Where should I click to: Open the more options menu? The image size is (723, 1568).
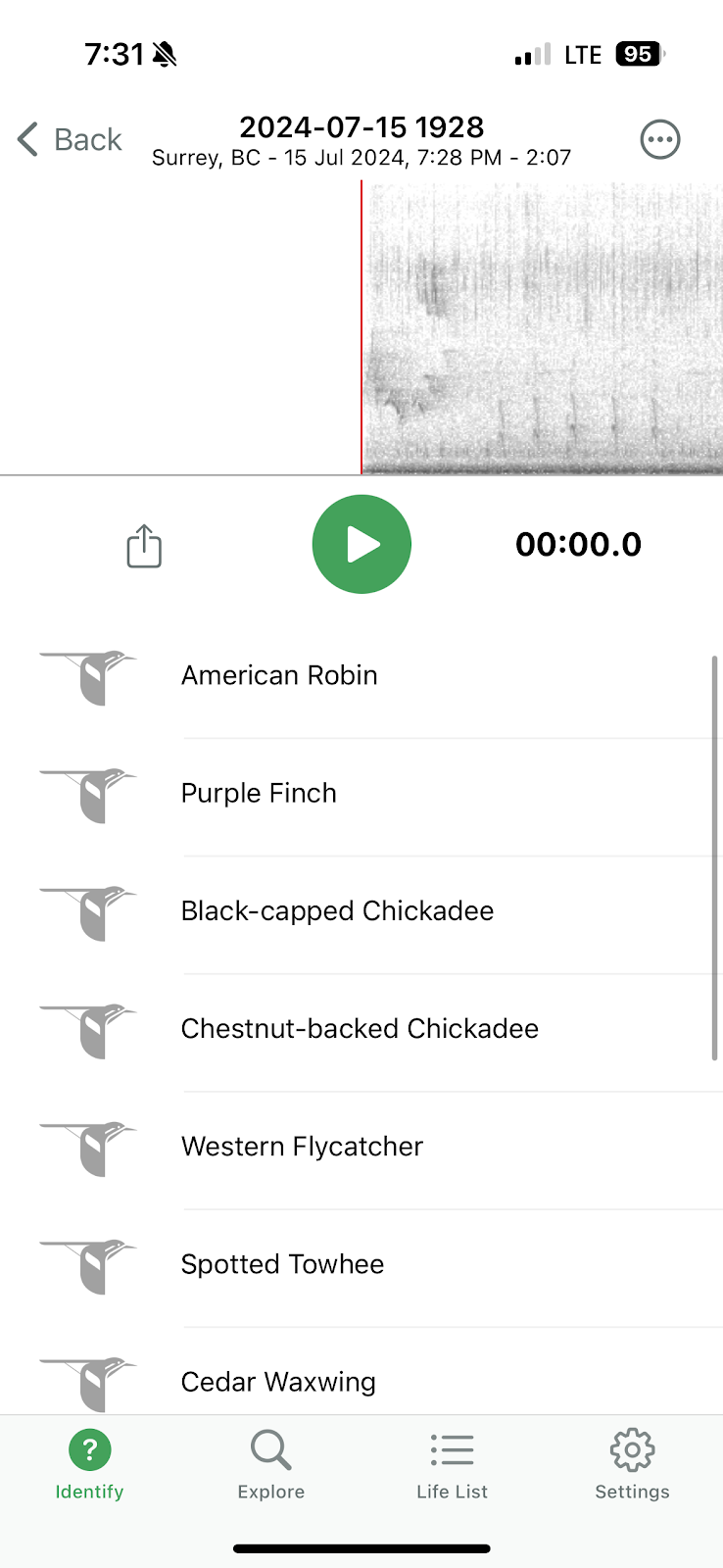tap(659, 139)
